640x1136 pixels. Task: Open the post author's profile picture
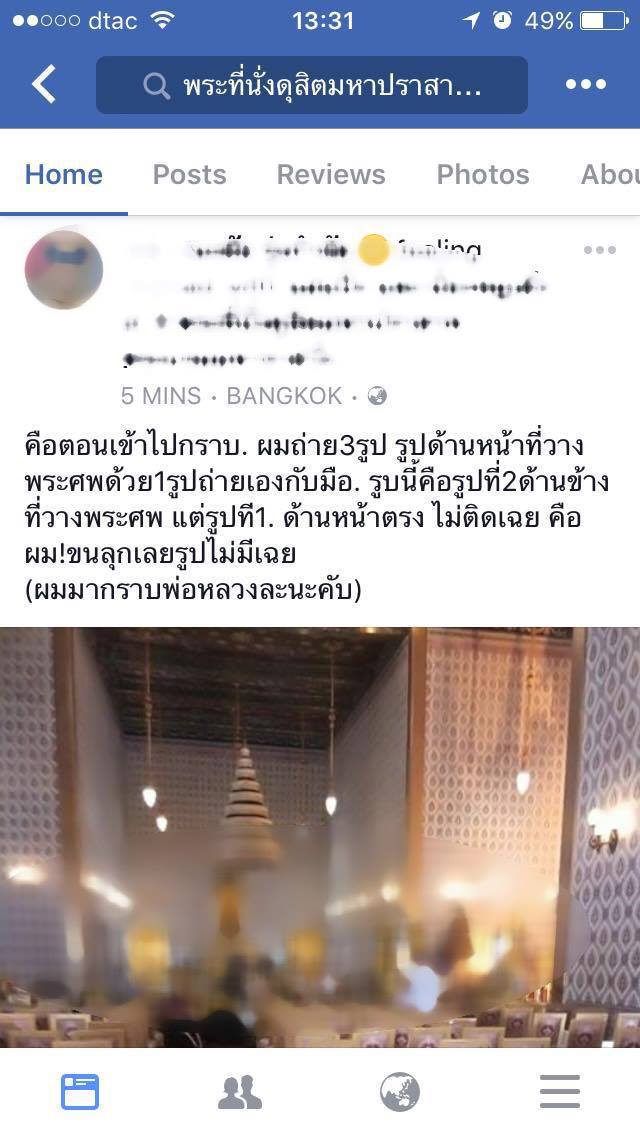click(64, 270)
